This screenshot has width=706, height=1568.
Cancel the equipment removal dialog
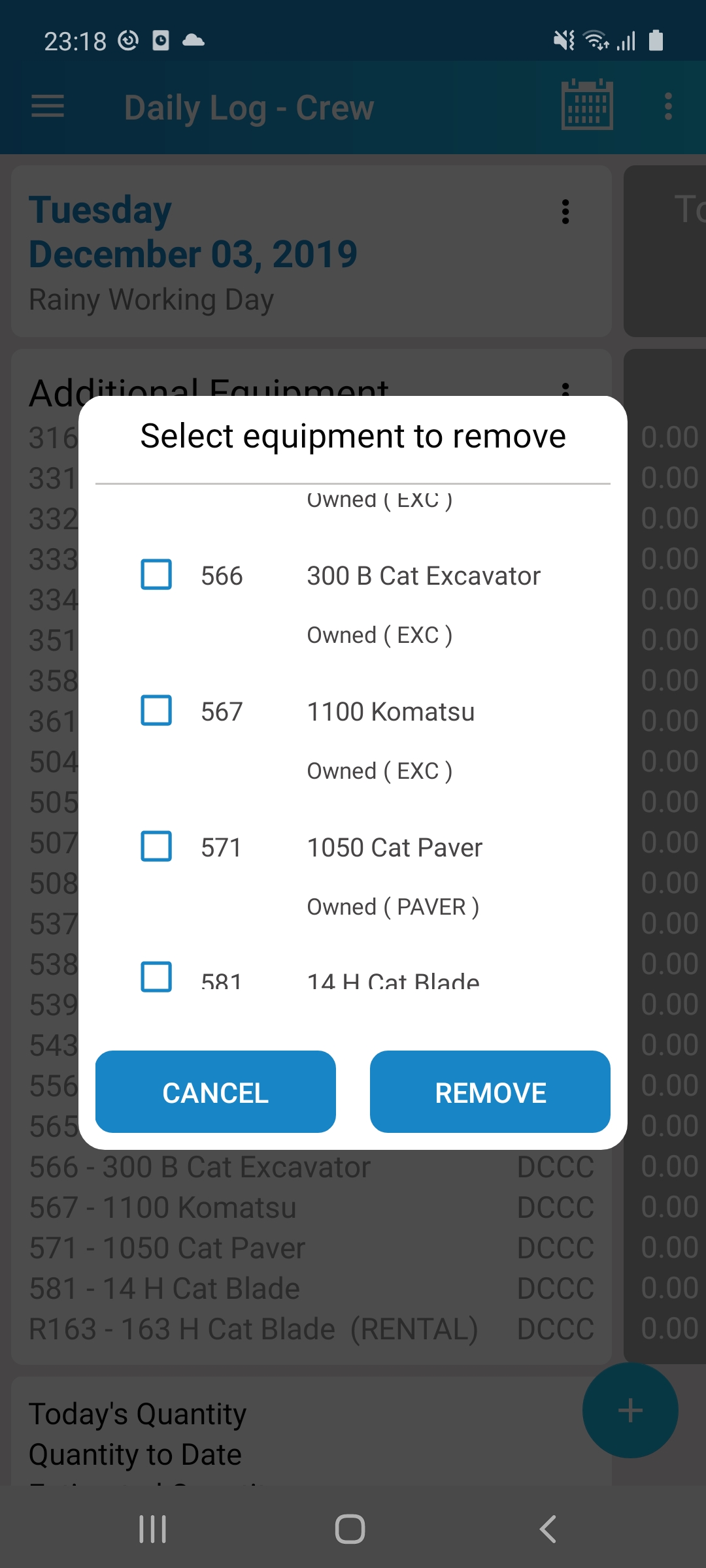tap(216, 1092)
